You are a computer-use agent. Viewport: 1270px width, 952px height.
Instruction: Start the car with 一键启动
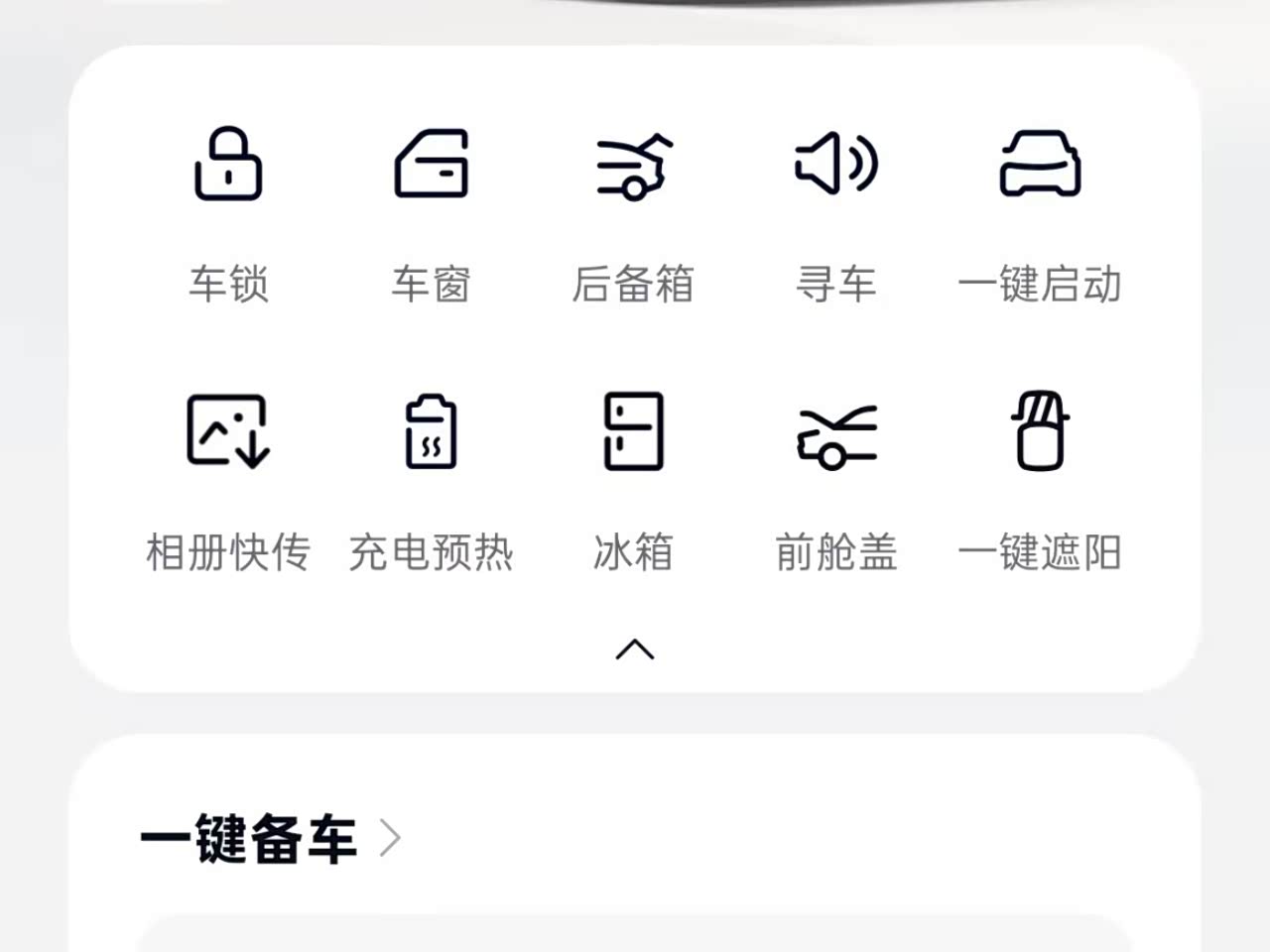1039,165
